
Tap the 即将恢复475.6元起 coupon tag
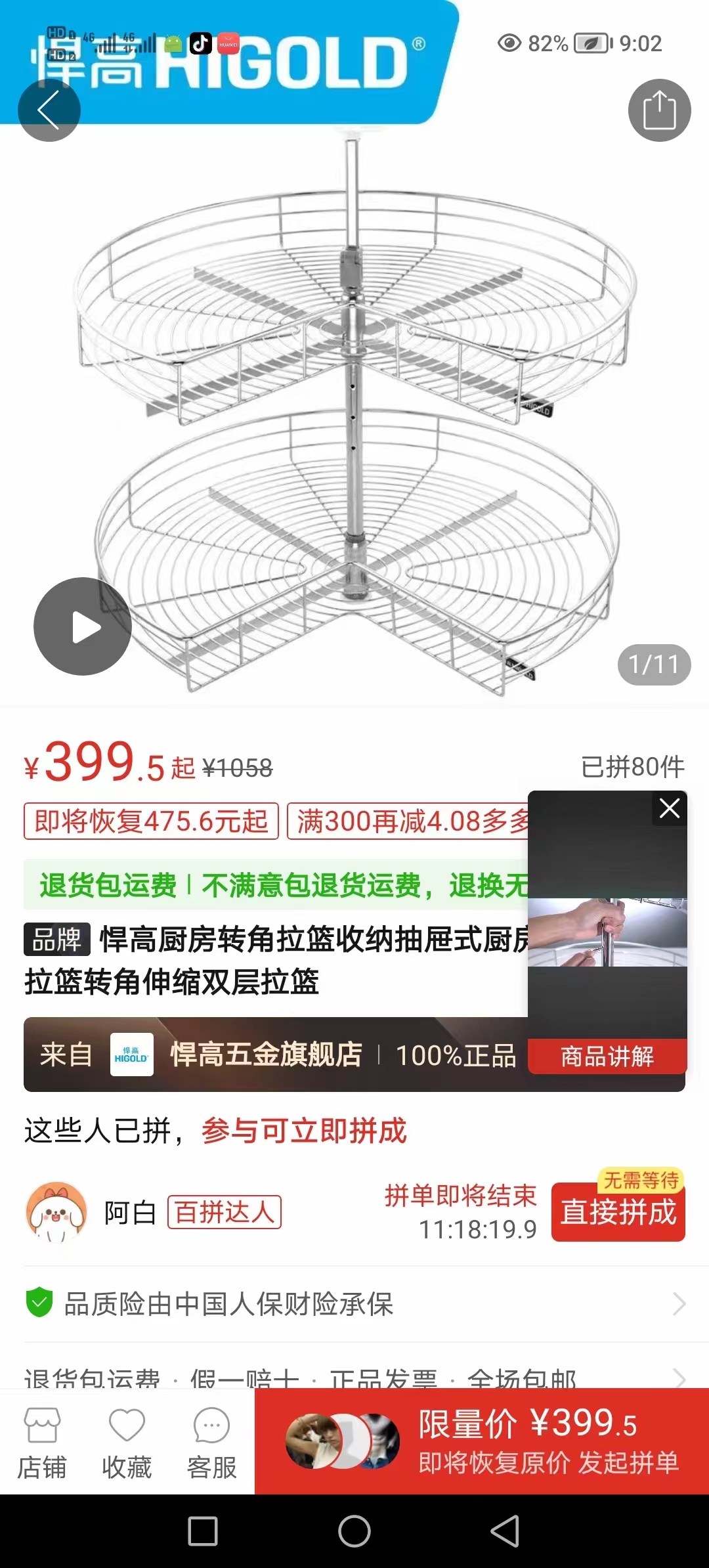[x=151, y=821]
